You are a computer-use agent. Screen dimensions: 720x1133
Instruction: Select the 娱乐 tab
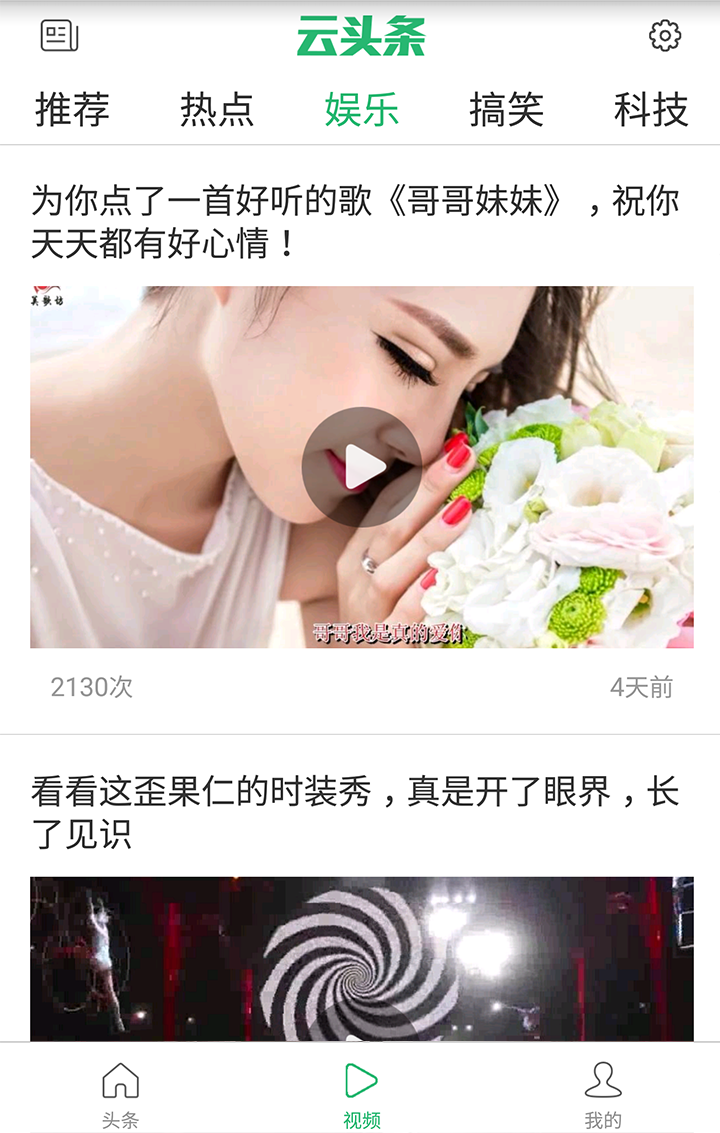click(x=361, y=109)
